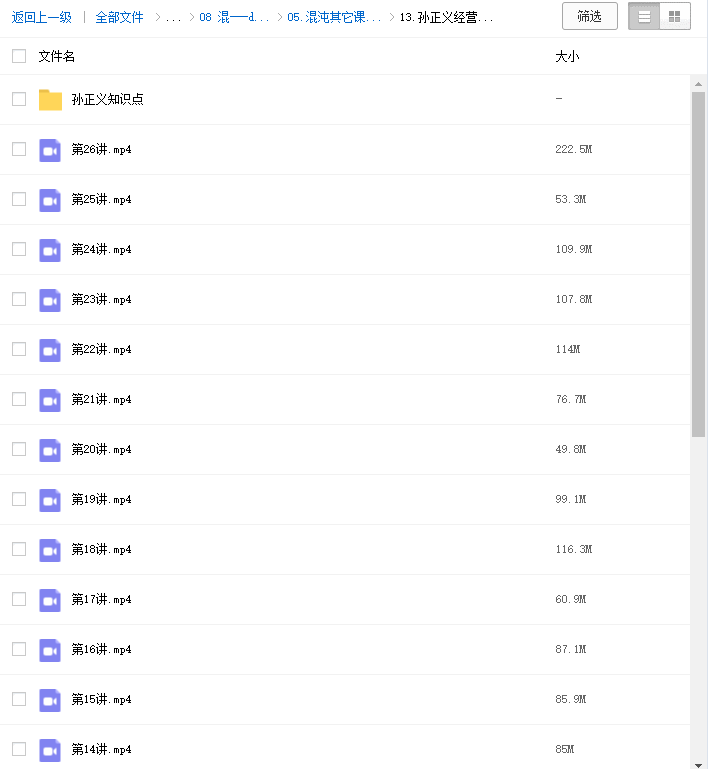Open 第15讲.mp4 video
The image size is (708, 769).
coord(101,699)
